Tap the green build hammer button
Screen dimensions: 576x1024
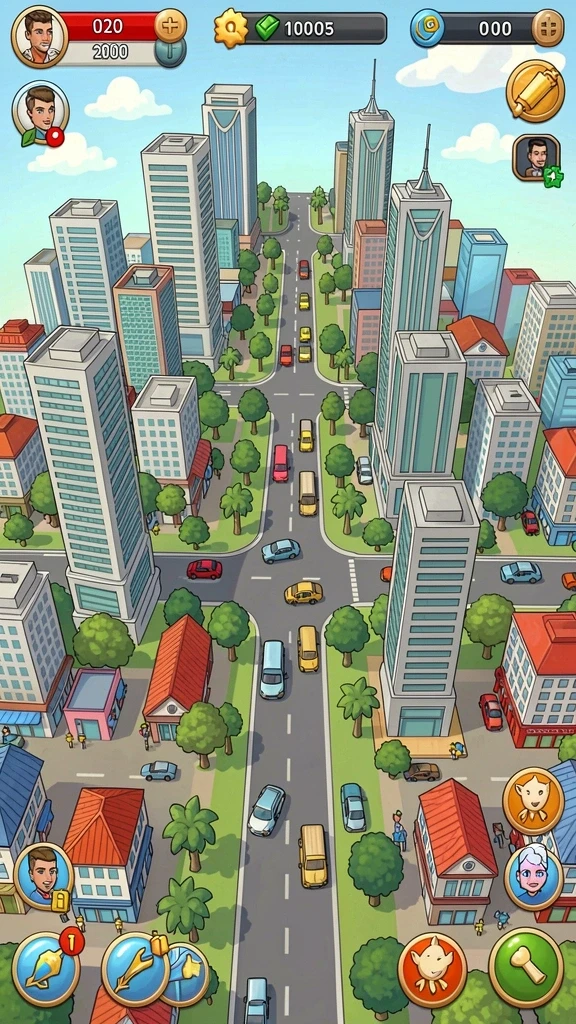tap(526, 967)
